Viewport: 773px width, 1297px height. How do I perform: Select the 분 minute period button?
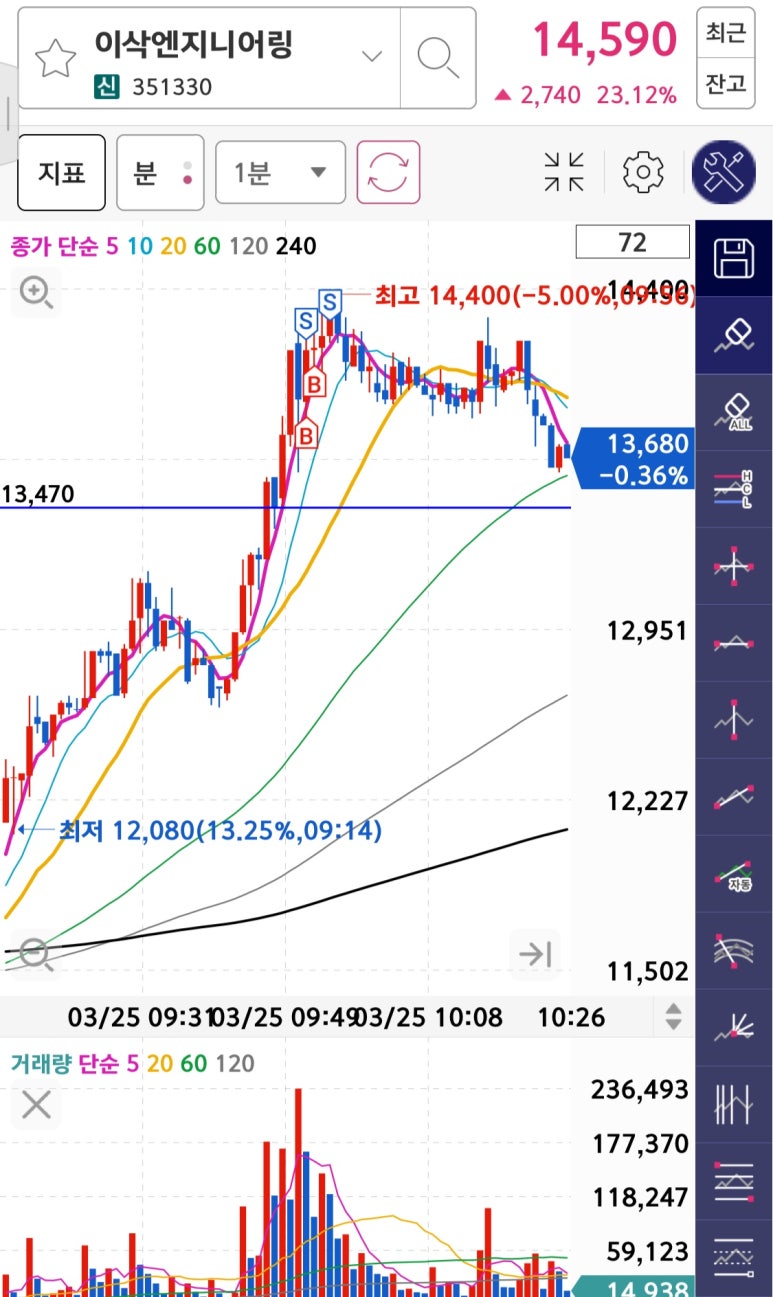[160, 173]
